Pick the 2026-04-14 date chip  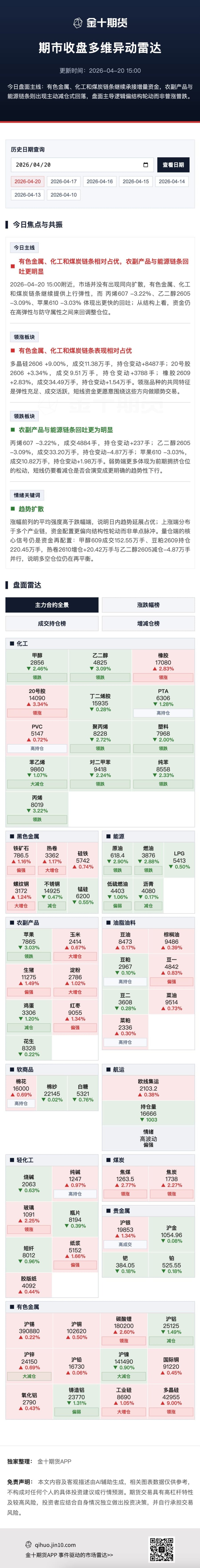171,181
